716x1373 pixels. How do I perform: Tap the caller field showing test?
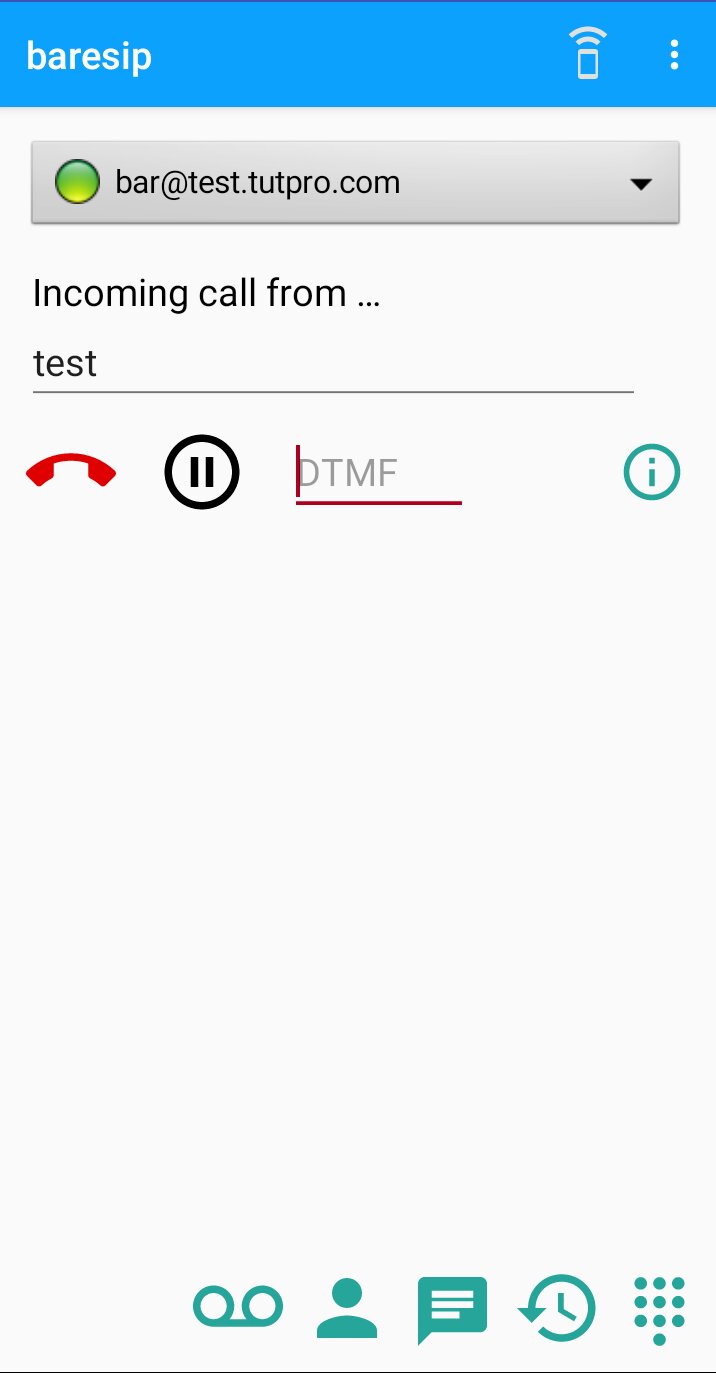coord(333,363)
